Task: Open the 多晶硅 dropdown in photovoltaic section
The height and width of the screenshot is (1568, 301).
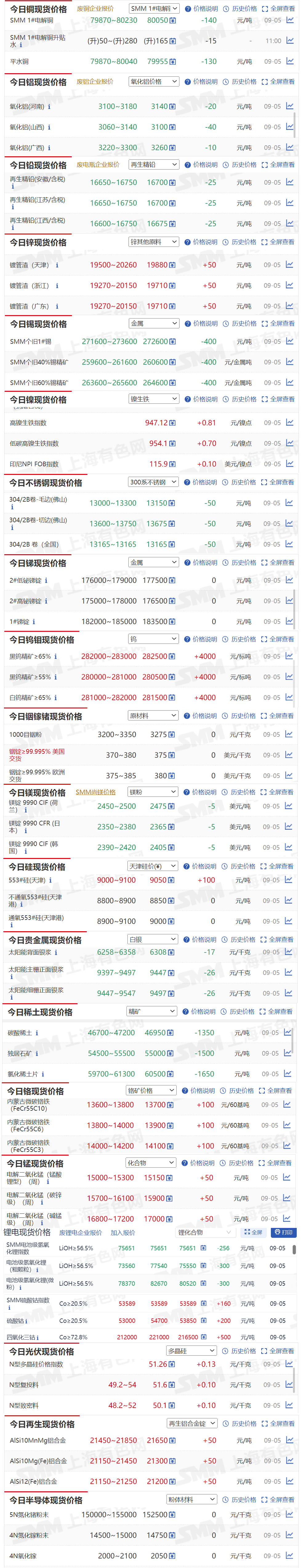Action: pos(191,1350)
